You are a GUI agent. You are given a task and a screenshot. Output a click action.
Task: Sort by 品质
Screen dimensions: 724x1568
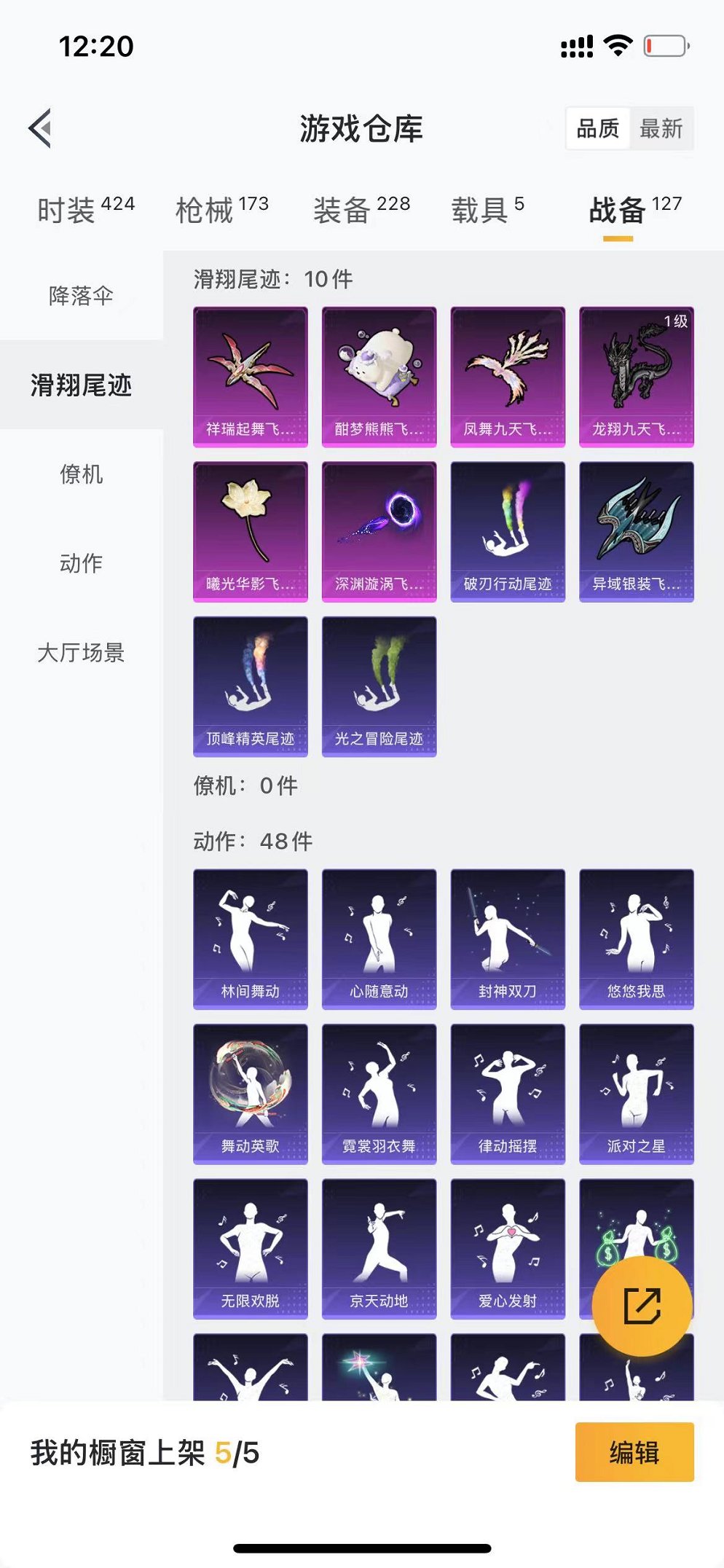(597, 129)
